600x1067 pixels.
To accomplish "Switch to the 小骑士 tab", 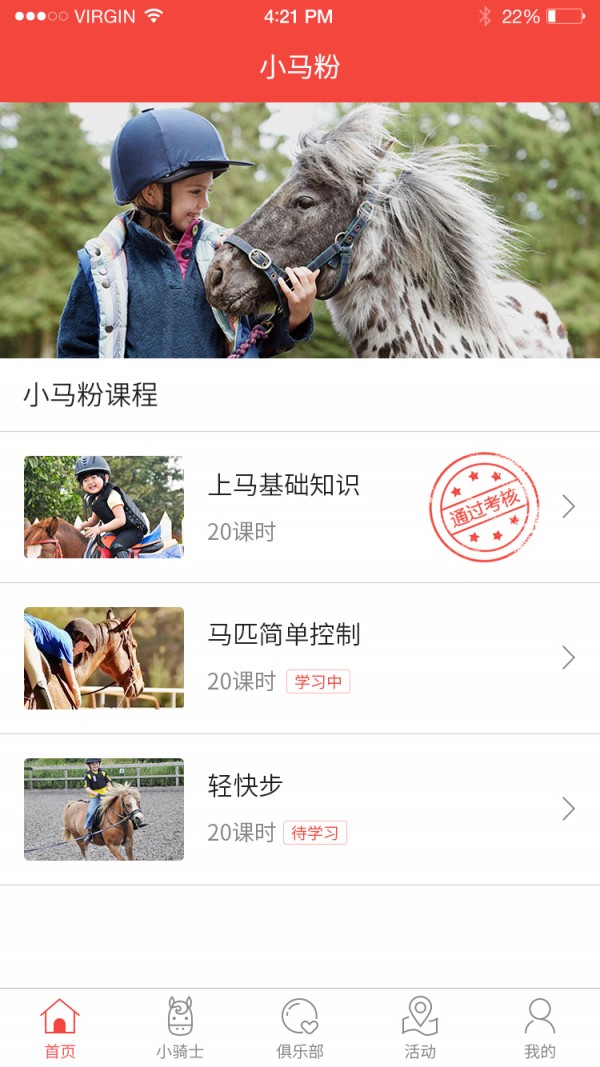I will (x=180, y=1028).
